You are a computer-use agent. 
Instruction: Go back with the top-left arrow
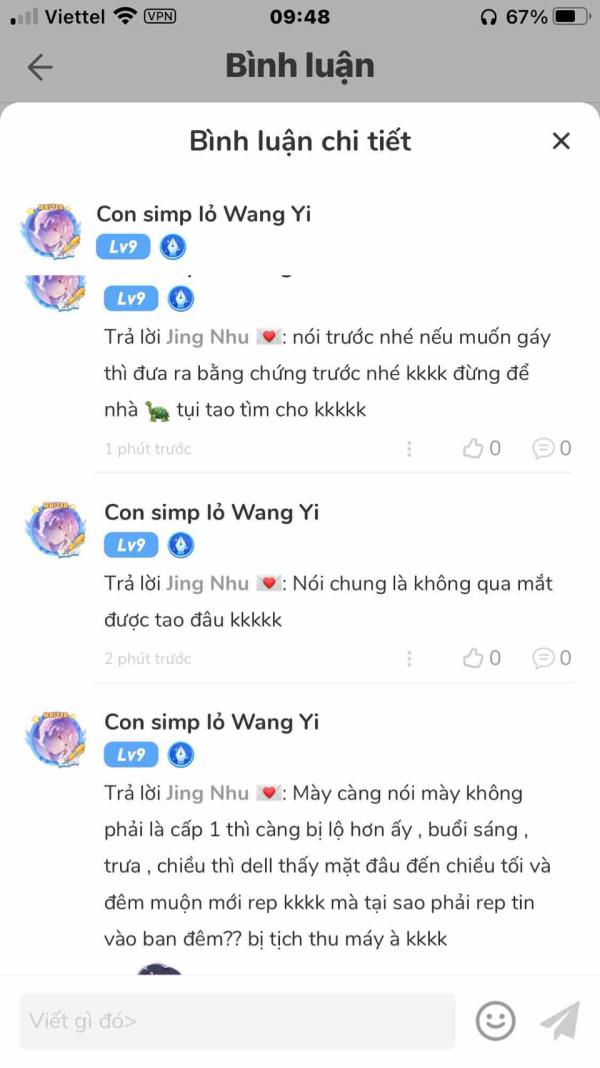[x=40, y=67]
